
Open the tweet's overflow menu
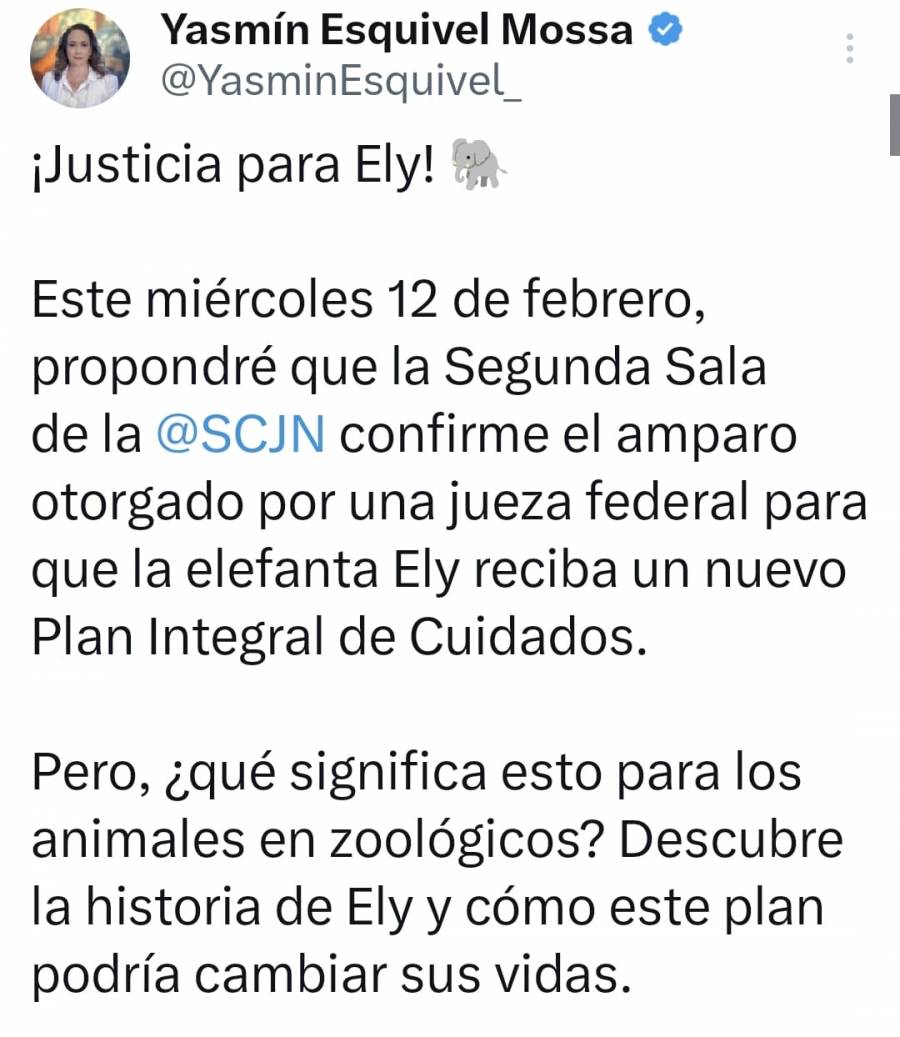coord(850,48)
